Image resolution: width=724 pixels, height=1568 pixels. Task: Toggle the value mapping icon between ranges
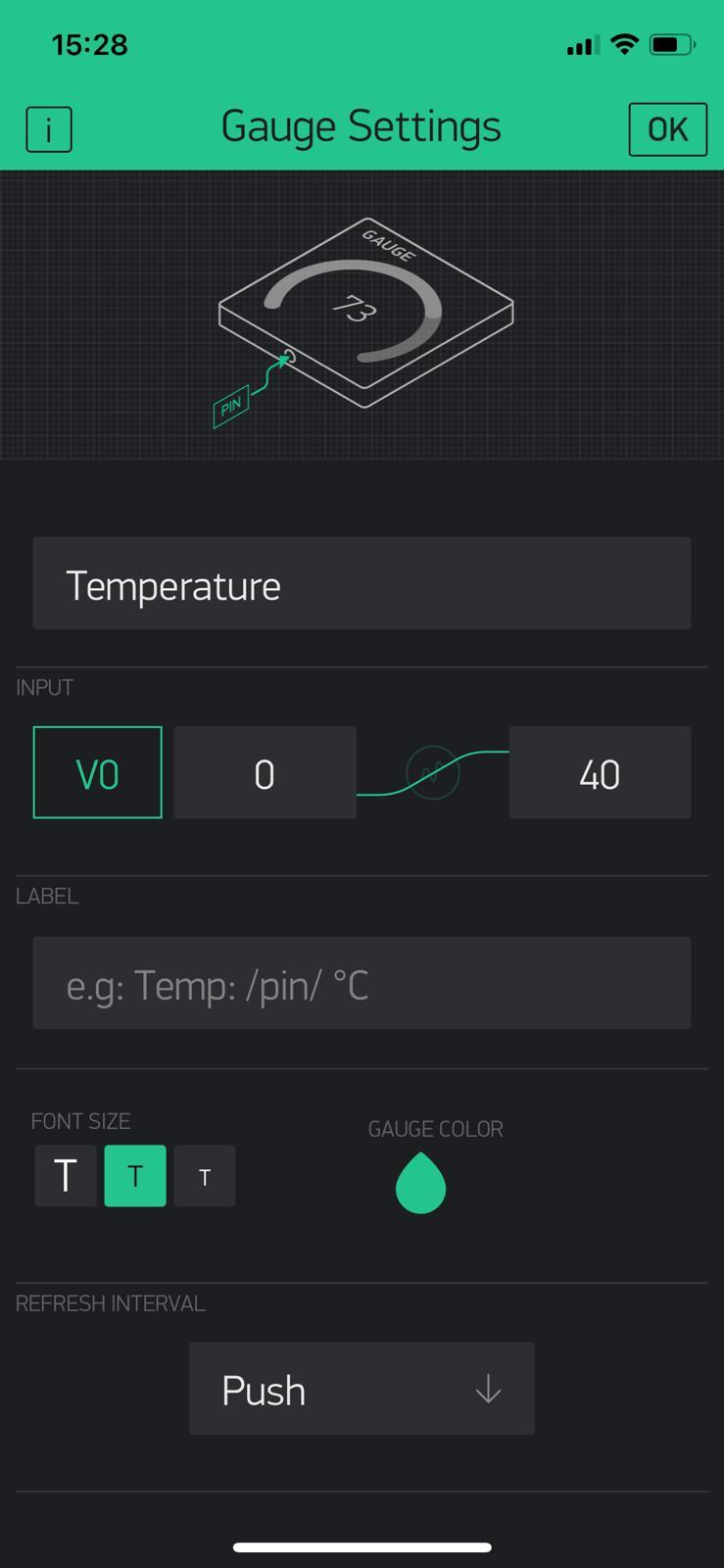point(432,773)
